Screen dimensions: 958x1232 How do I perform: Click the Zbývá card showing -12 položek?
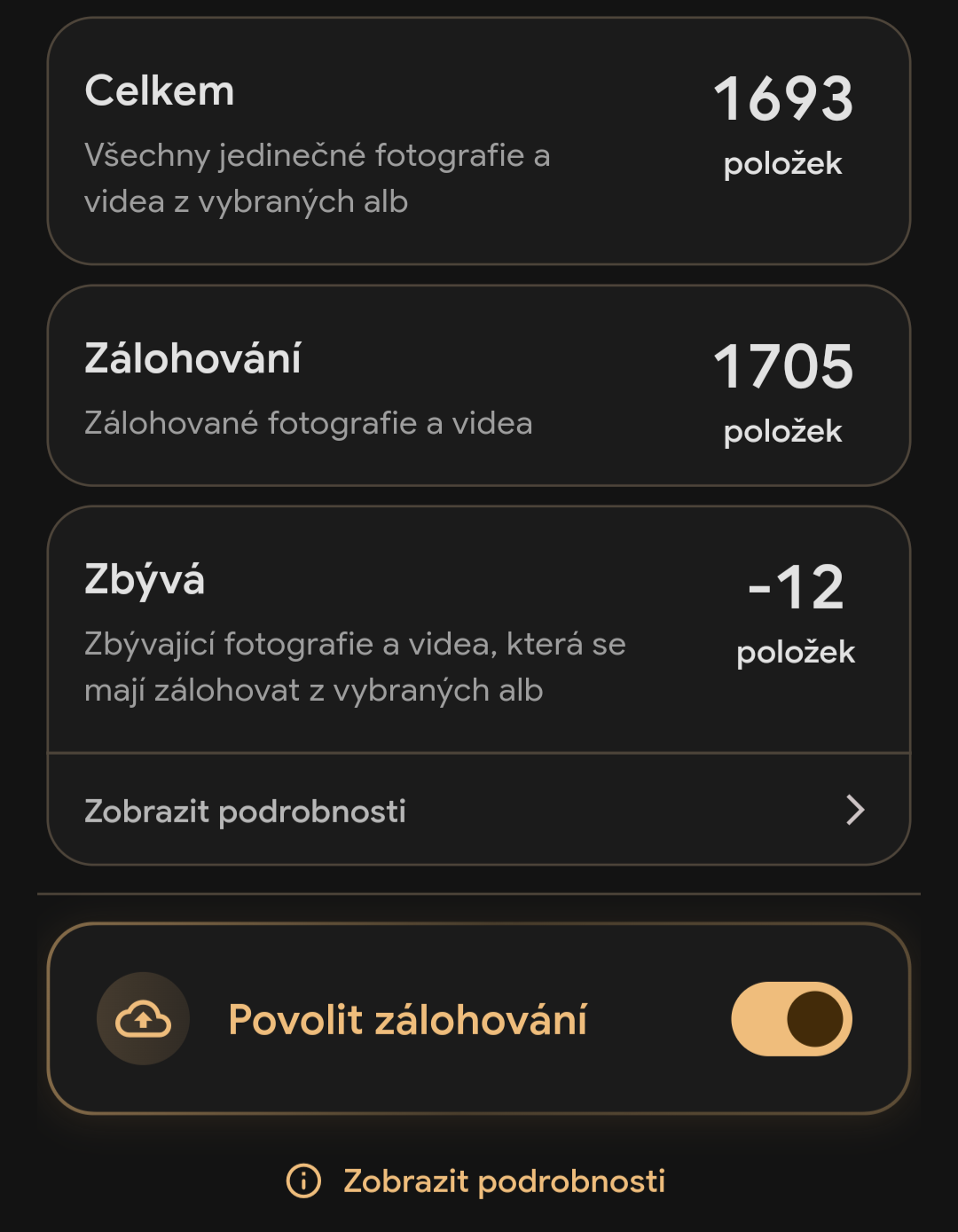point(479,630)
